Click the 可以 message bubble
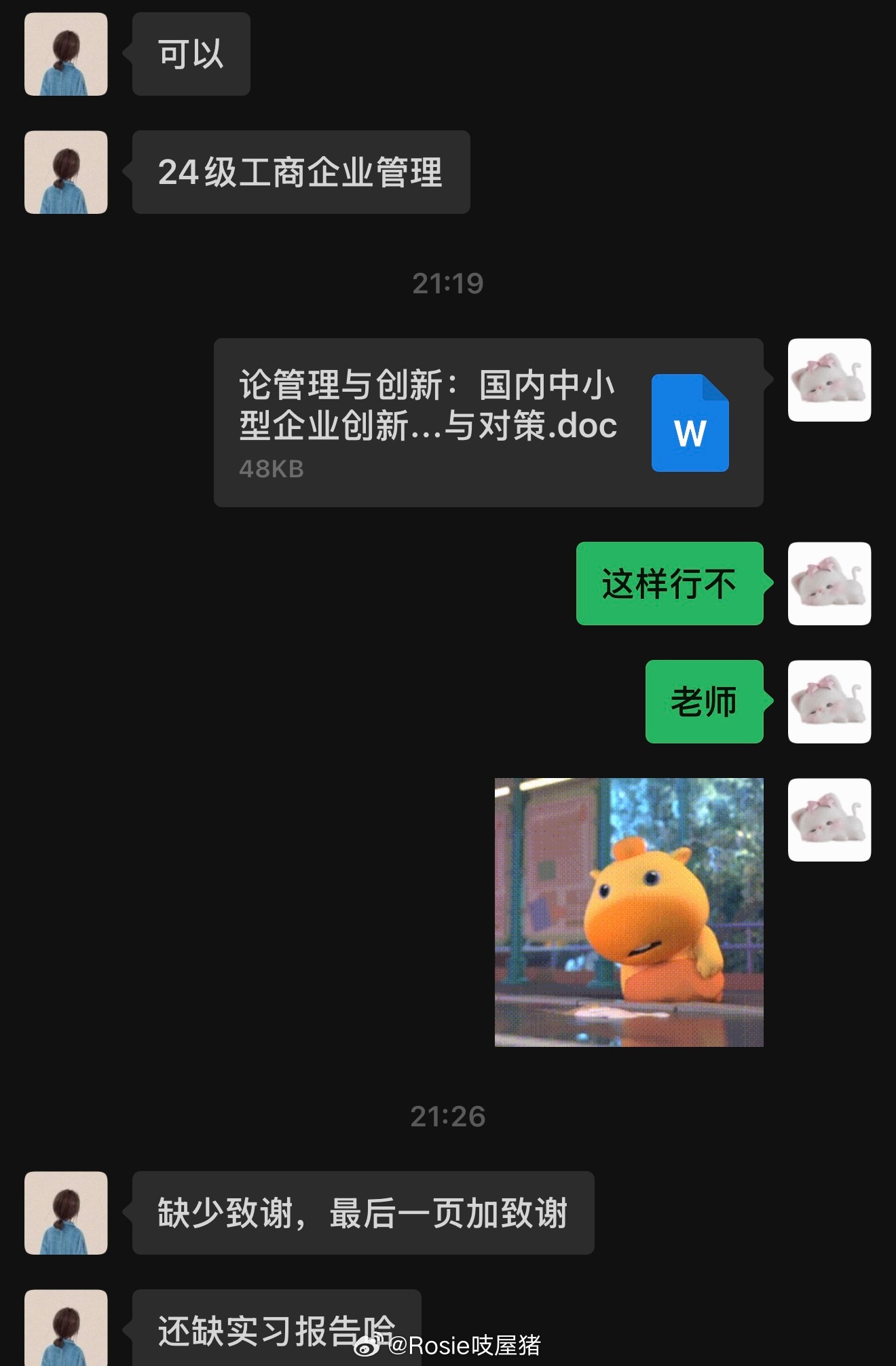Image resolution: width=896 pixels, height=1366 pixels. pos(191,55)
